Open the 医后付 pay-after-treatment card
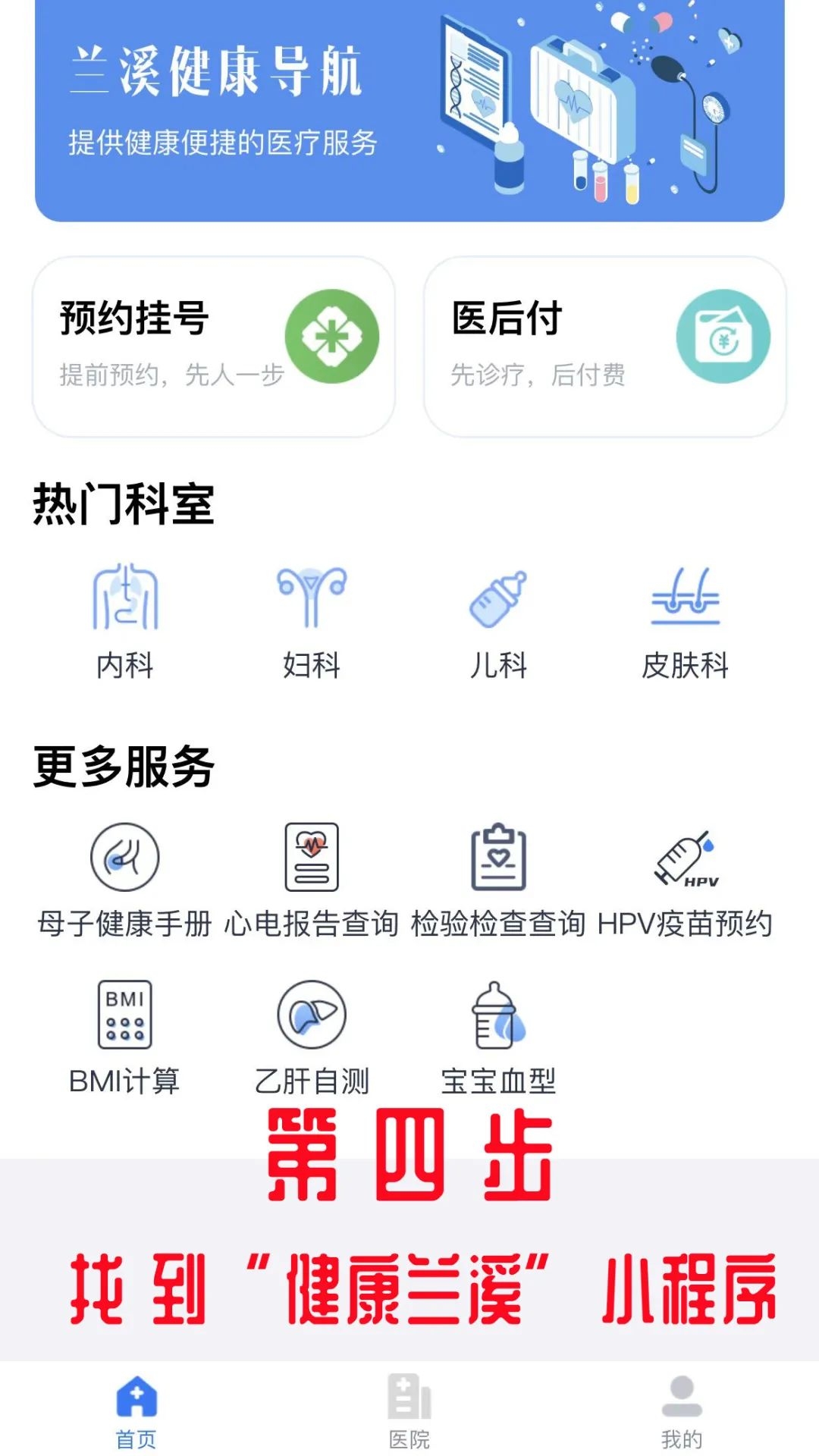 coord(604,347)
